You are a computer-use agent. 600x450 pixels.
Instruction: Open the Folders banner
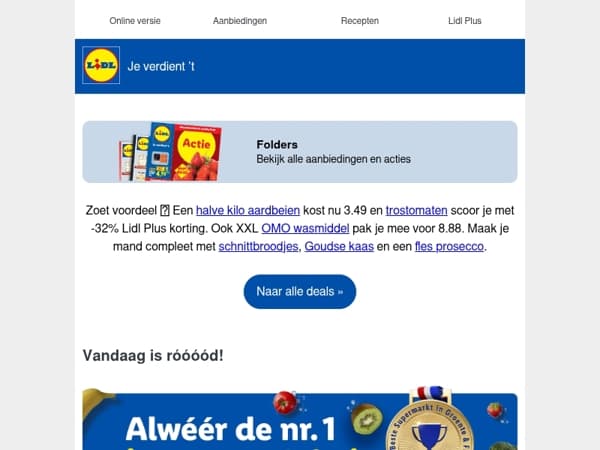pyautogui.click(x=300, y=152)
